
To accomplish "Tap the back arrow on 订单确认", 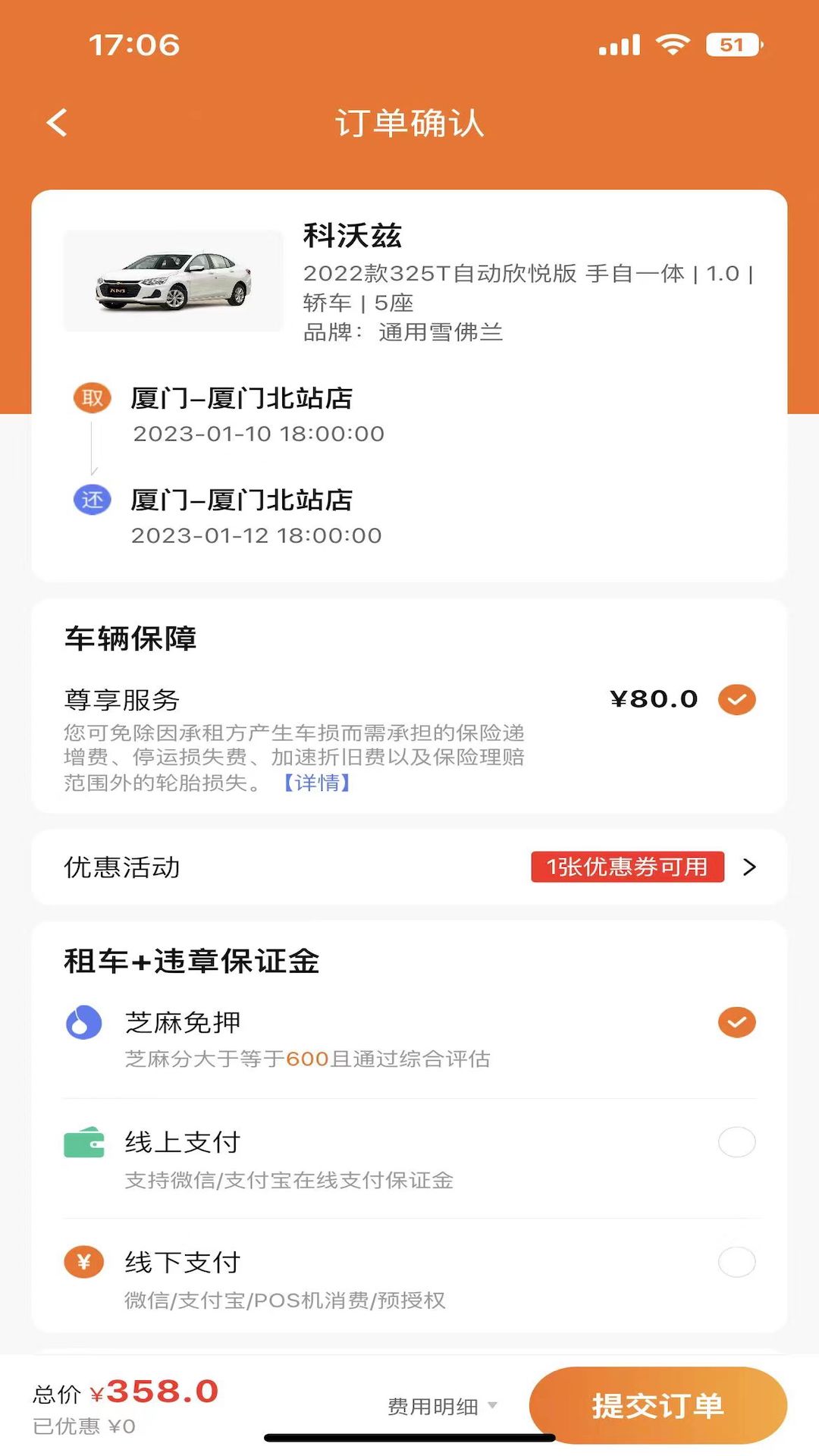I will click(x=57, y=123).
